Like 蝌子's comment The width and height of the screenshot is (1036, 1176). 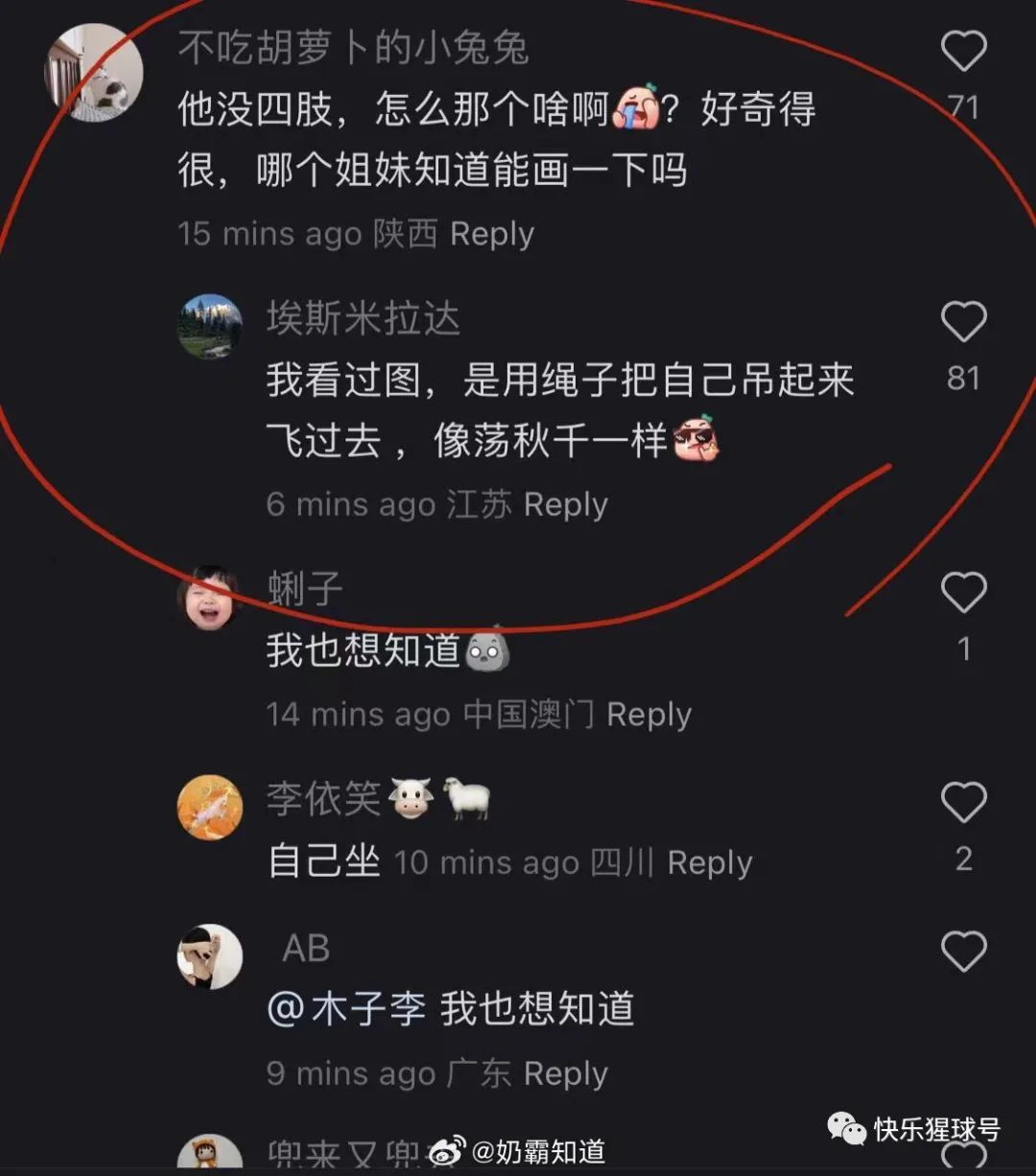963,593
